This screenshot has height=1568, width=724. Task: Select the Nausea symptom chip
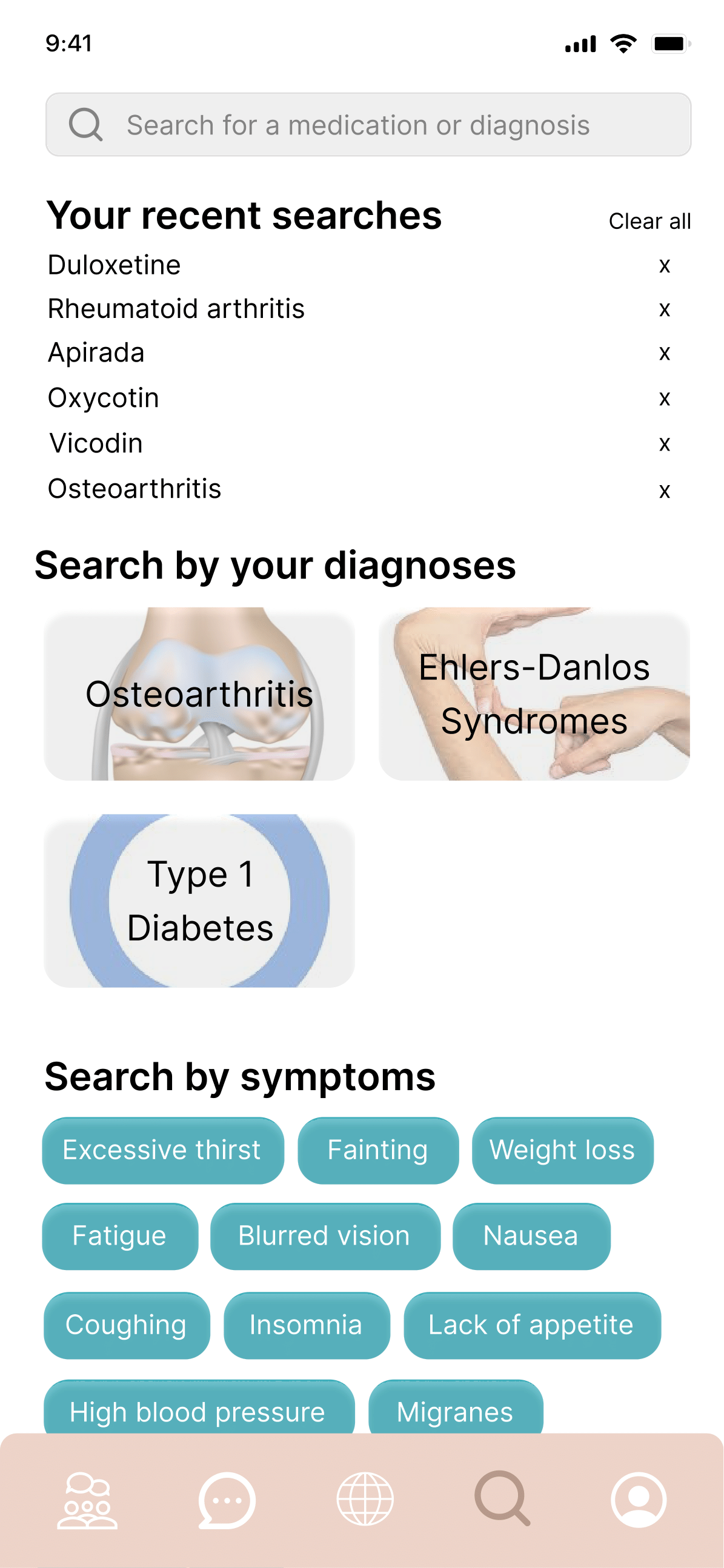point(531,1236)
